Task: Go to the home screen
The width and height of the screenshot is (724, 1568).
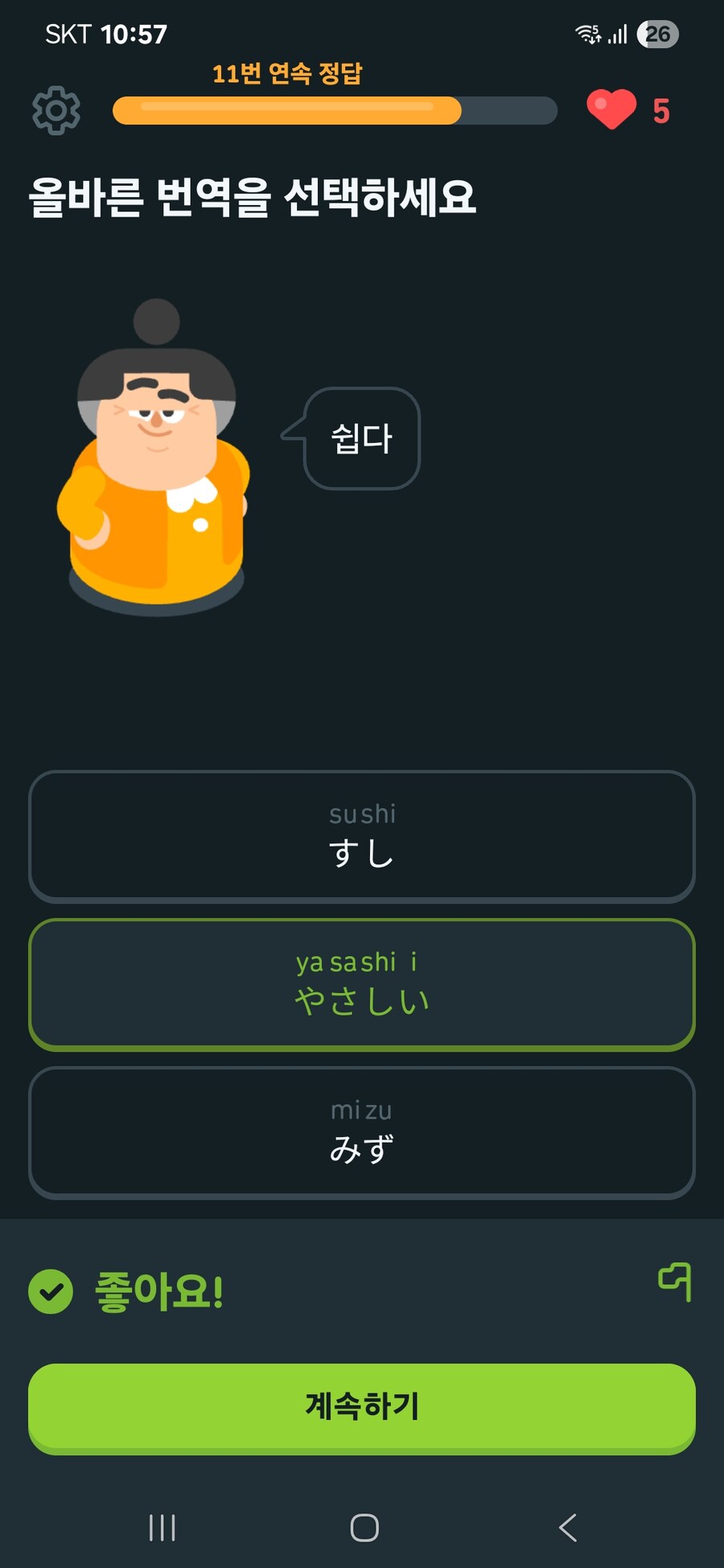Action: coord(364,1527)
